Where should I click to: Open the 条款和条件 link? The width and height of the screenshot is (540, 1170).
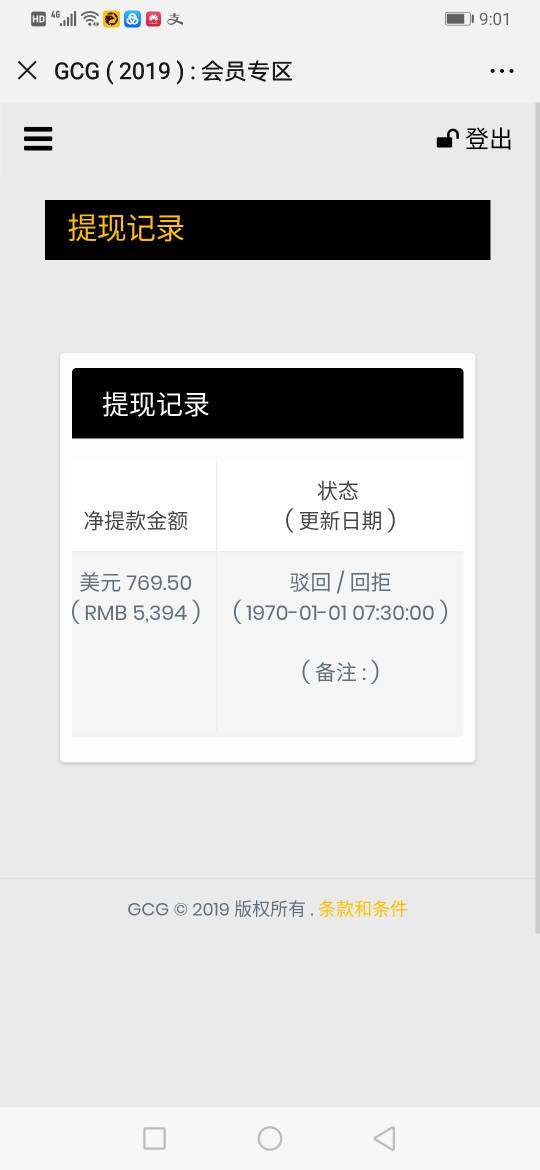[x=362, y=909]
